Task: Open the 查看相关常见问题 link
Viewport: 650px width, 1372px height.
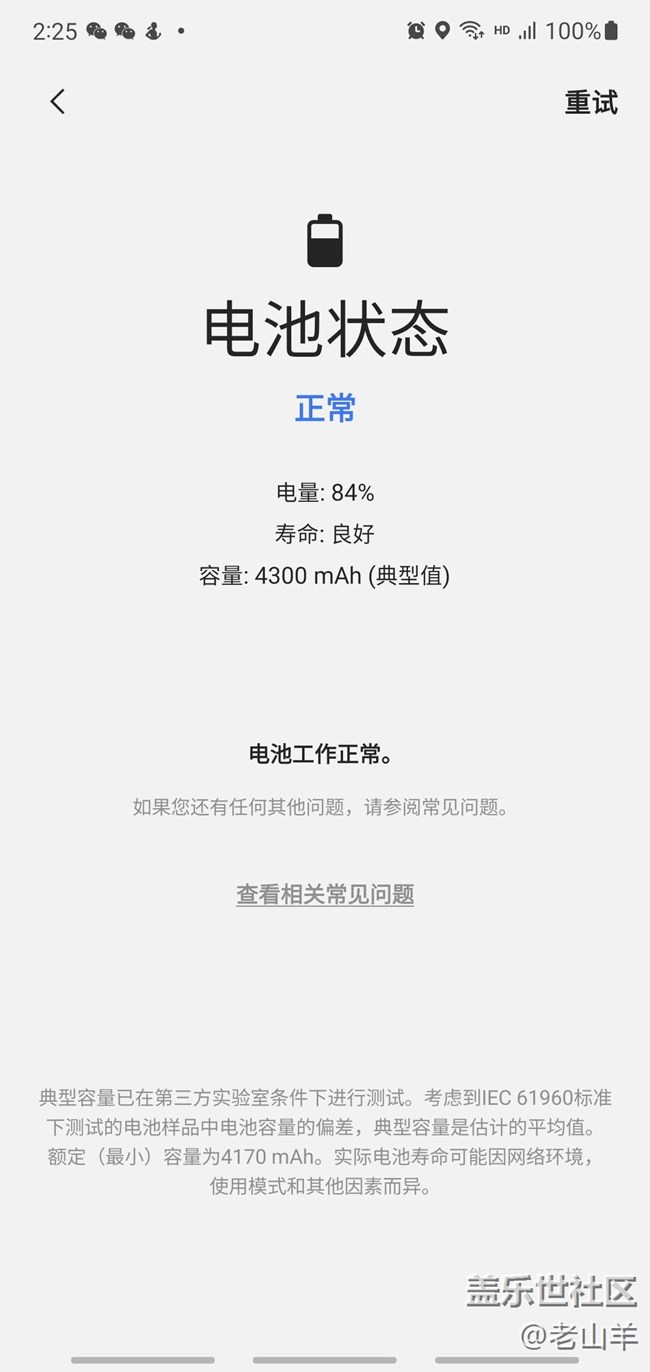Action: pyautogui.click(x=325, y=894)
